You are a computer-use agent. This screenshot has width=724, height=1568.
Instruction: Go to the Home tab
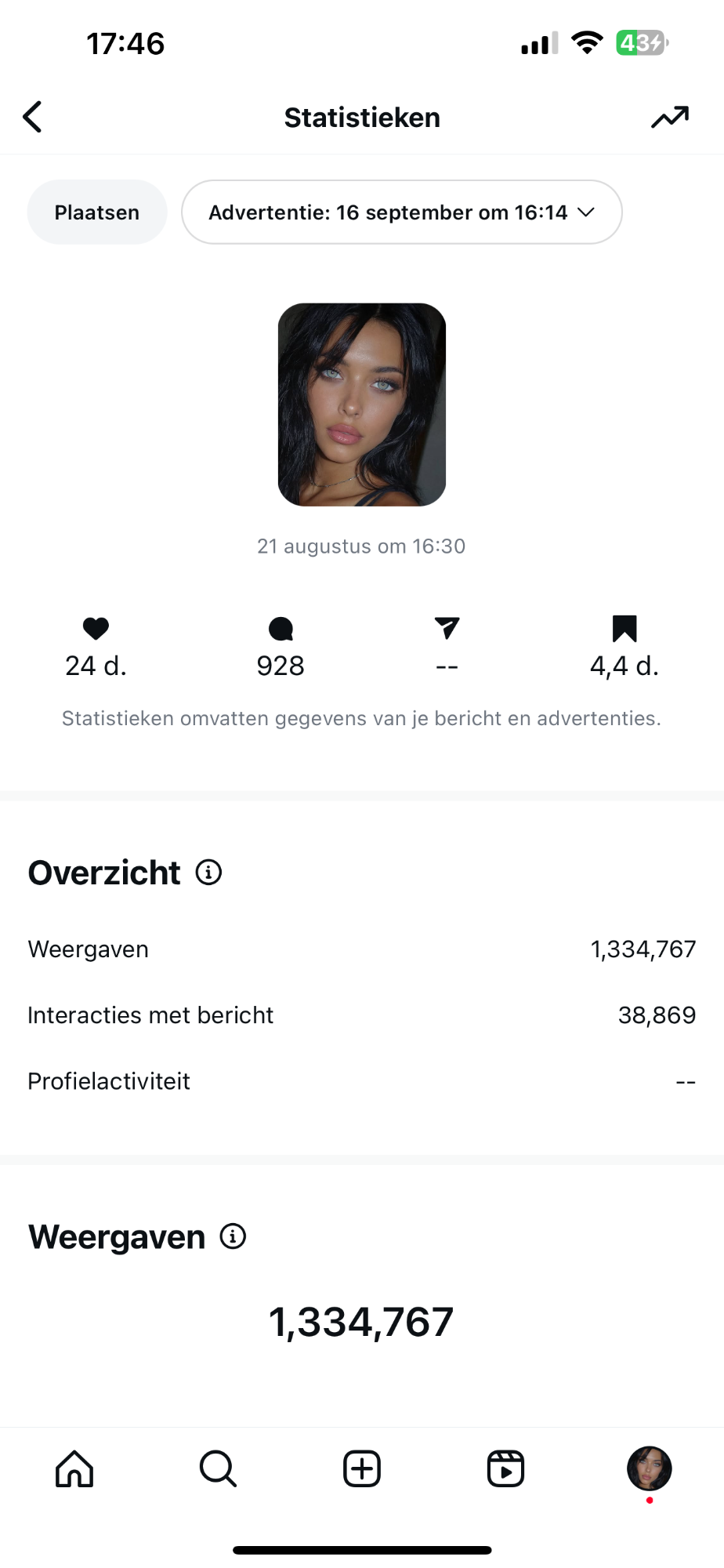point(74,1468)
